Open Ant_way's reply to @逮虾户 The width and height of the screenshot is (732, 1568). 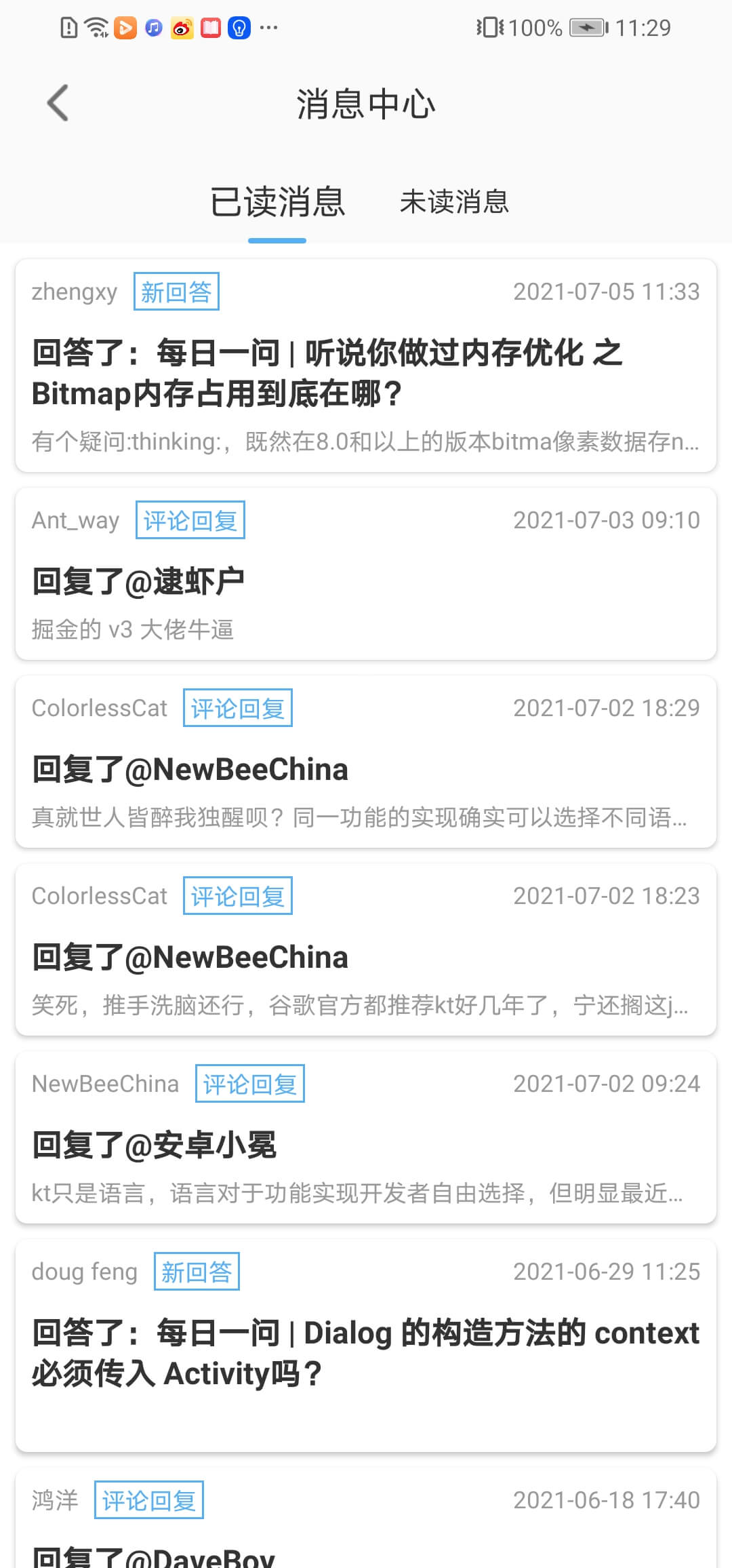(x=366, y=574)
